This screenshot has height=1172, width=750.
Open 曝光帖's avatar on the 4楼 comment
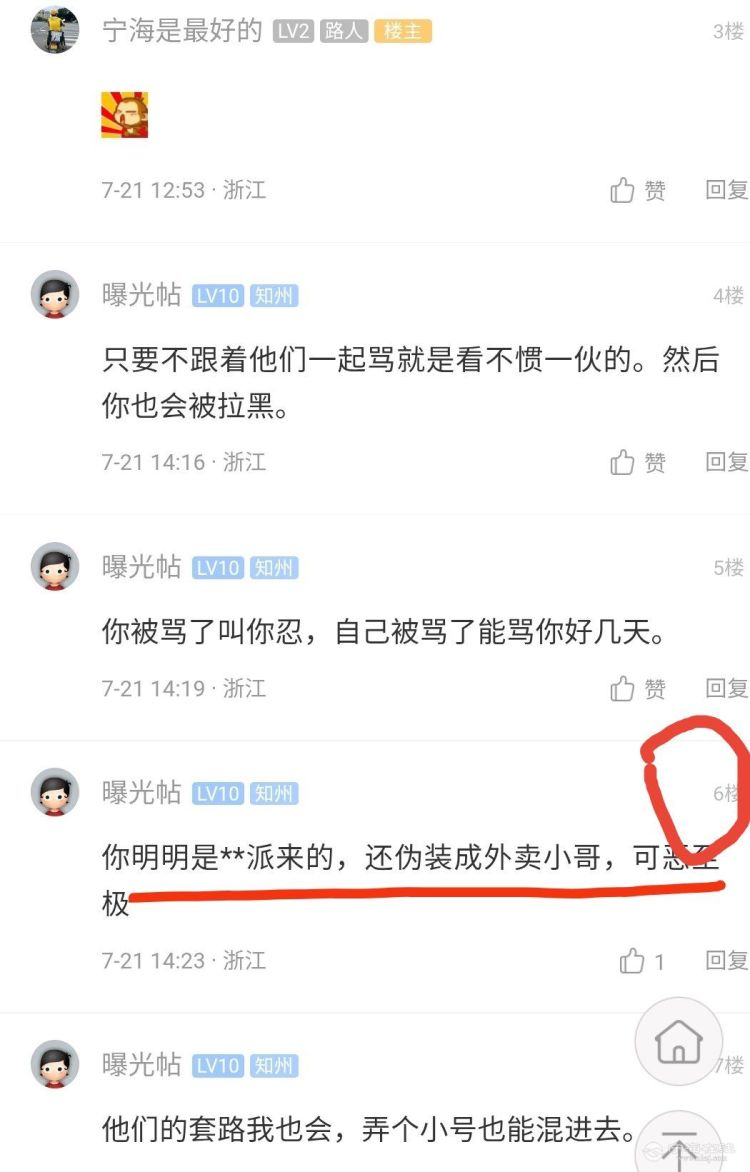[x=54, y=295]
